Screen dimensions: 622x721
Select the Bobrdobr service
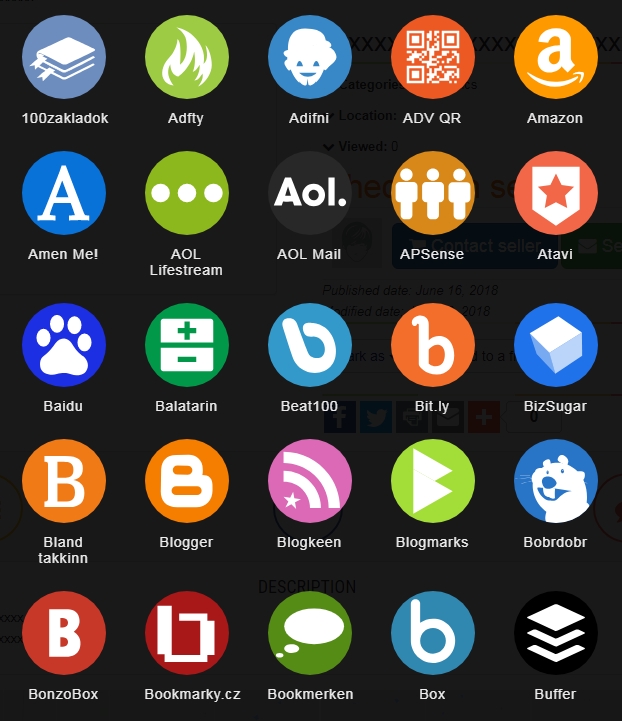point(556,481)
